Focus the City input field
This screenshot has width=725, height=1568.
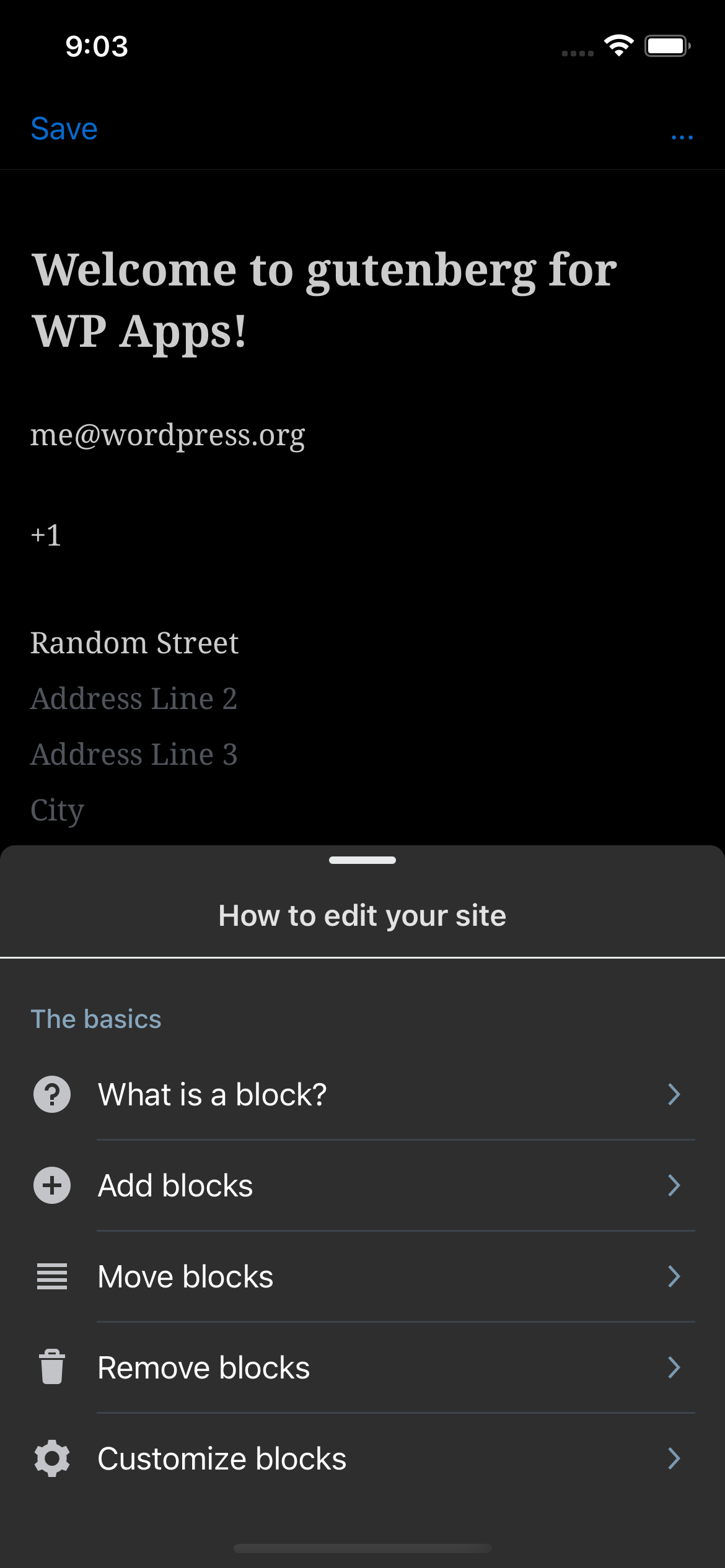click(x=58, y=810)
